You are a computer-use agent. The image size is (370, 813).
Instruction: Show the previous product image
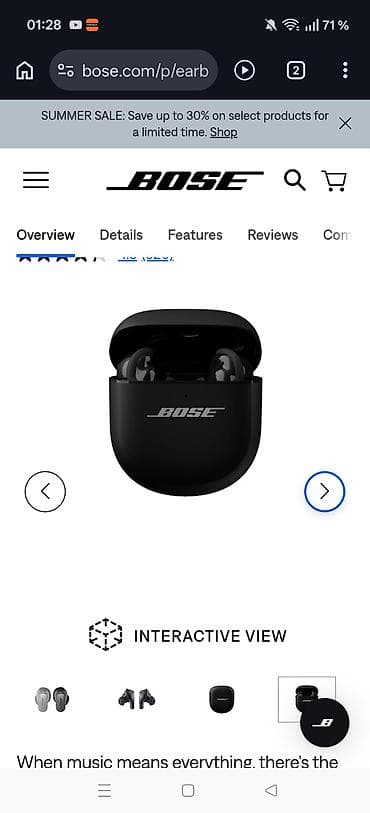tap(45, 492)
